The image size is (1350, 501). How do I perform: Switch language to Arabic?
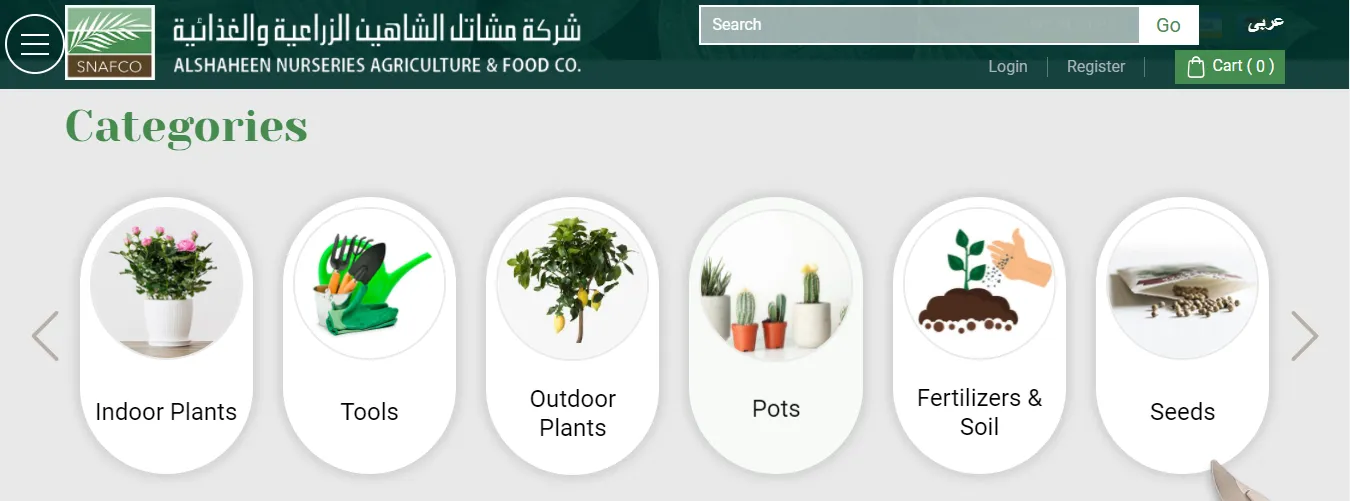[x=1265, y=23]
